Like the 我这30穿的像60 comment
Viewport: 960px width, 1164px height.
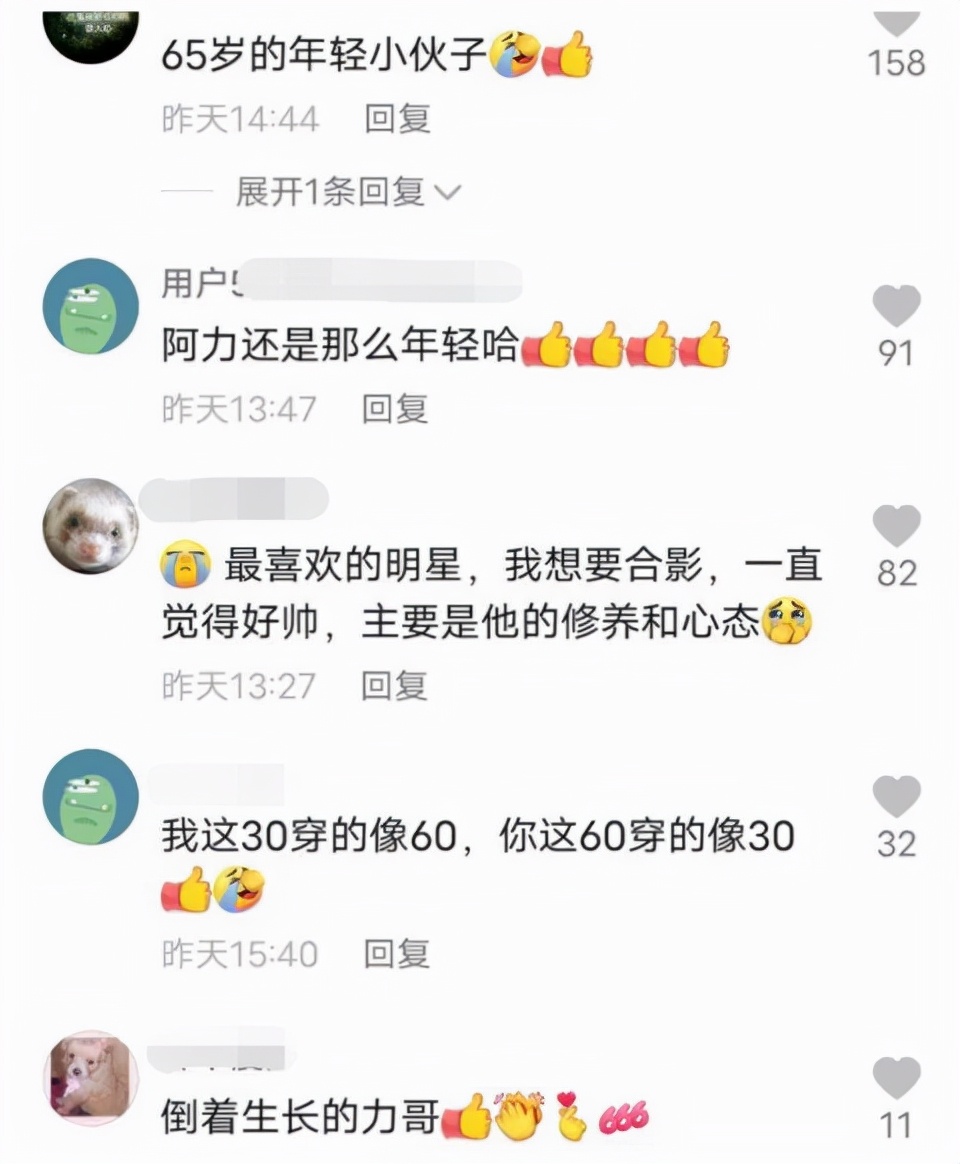[896, 798]
